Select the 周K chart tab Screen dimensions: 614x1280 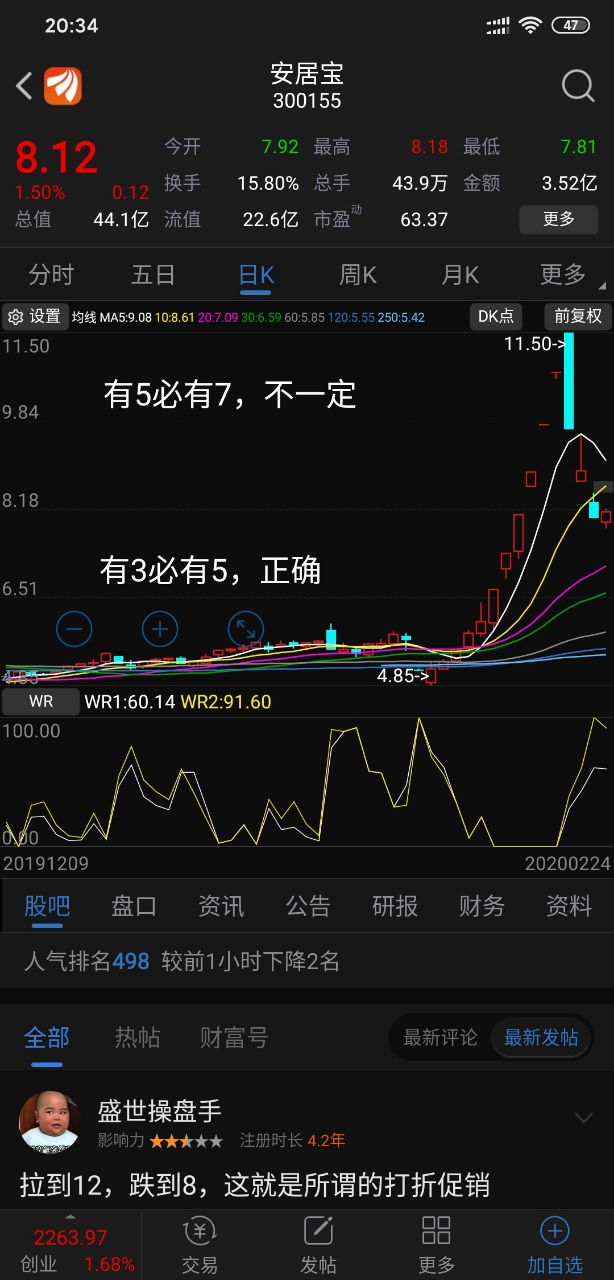(357, 274)
